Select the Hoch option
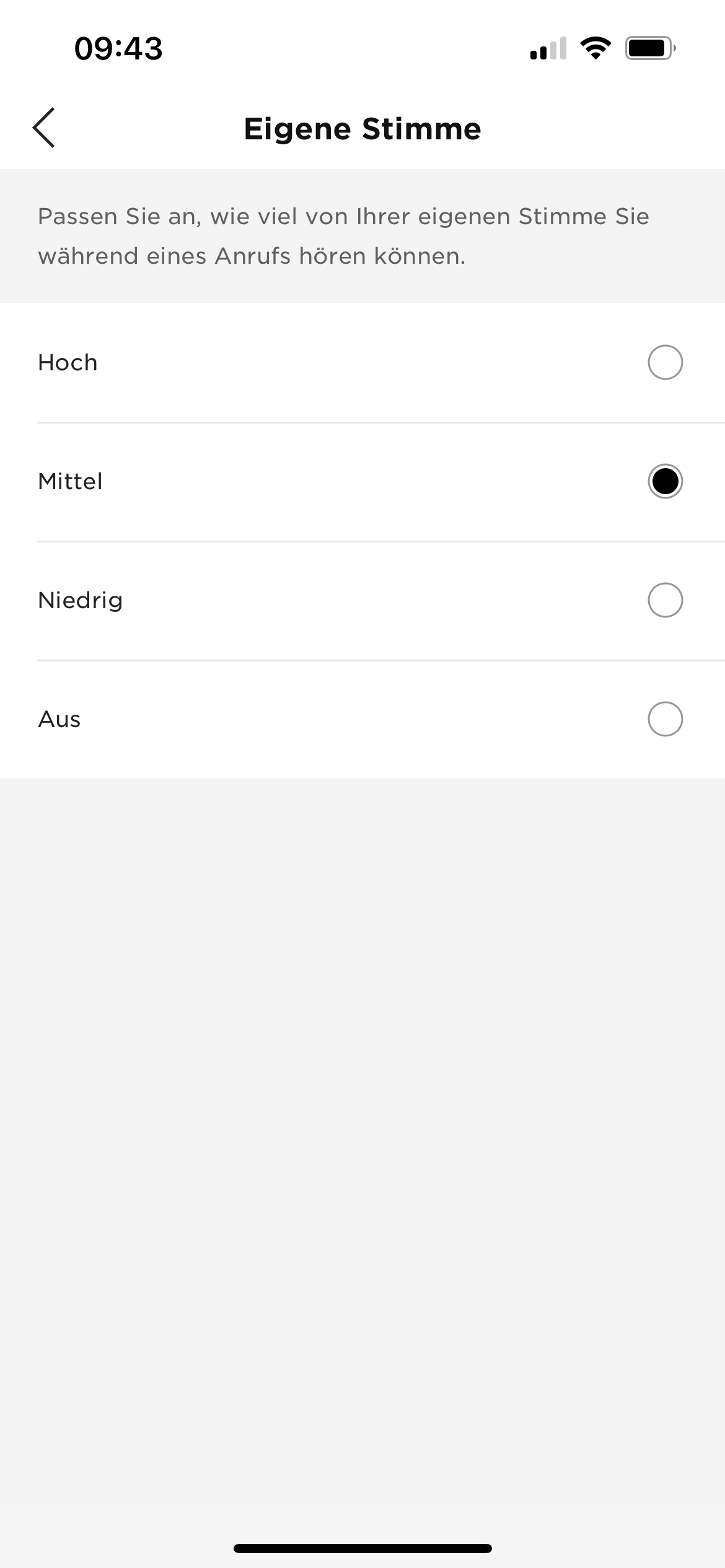 665,362
